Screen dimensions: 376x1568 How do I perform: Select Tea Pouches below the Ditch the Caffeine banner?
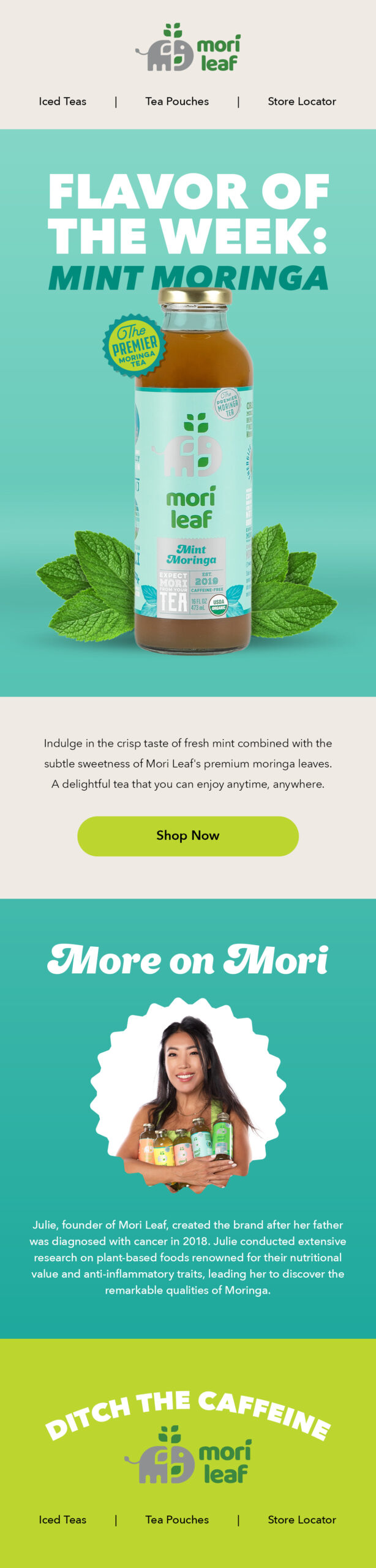(177, 1520)
